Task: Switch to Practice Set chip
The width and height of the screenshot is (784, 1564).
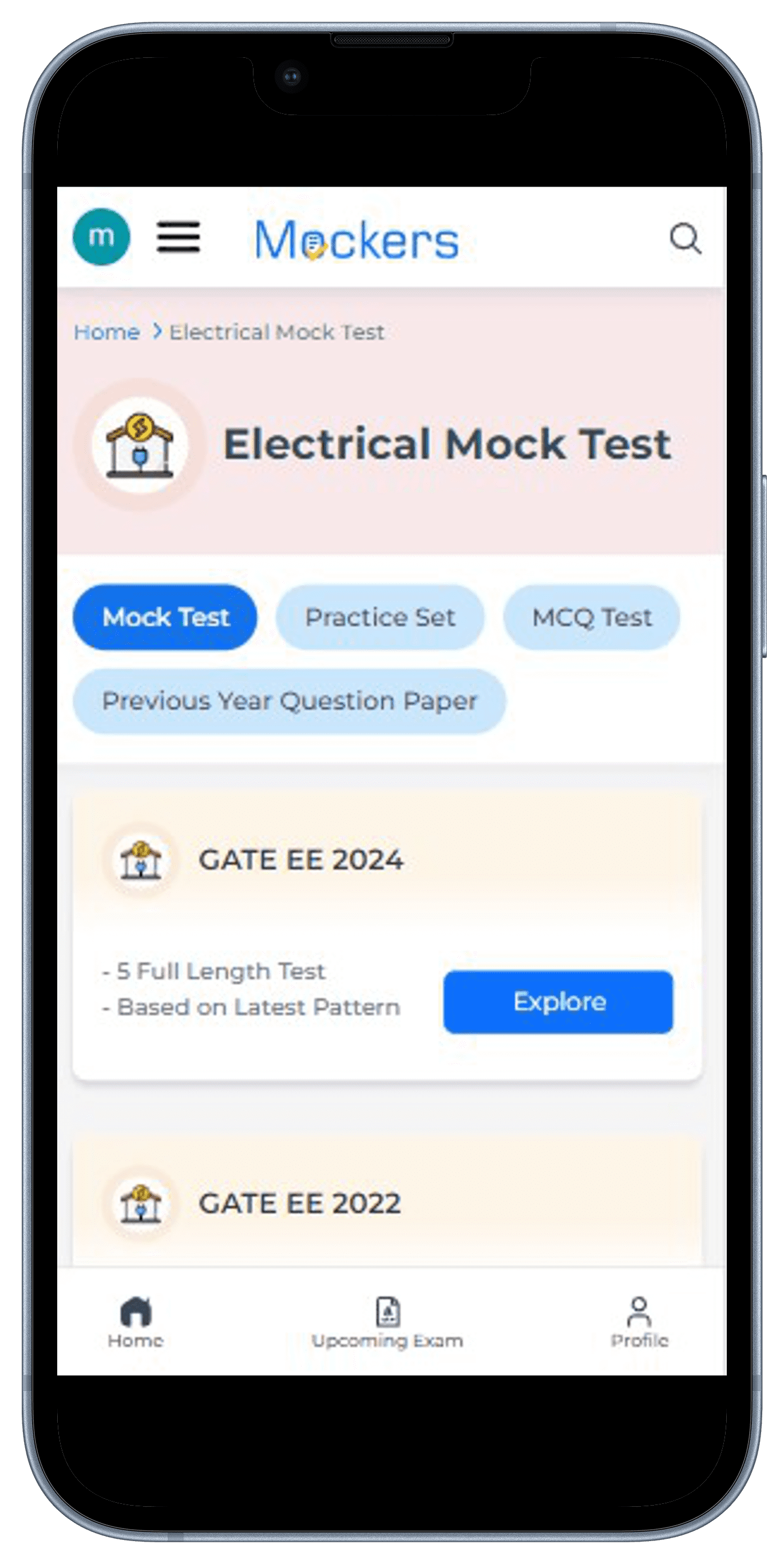Action: 380,617
